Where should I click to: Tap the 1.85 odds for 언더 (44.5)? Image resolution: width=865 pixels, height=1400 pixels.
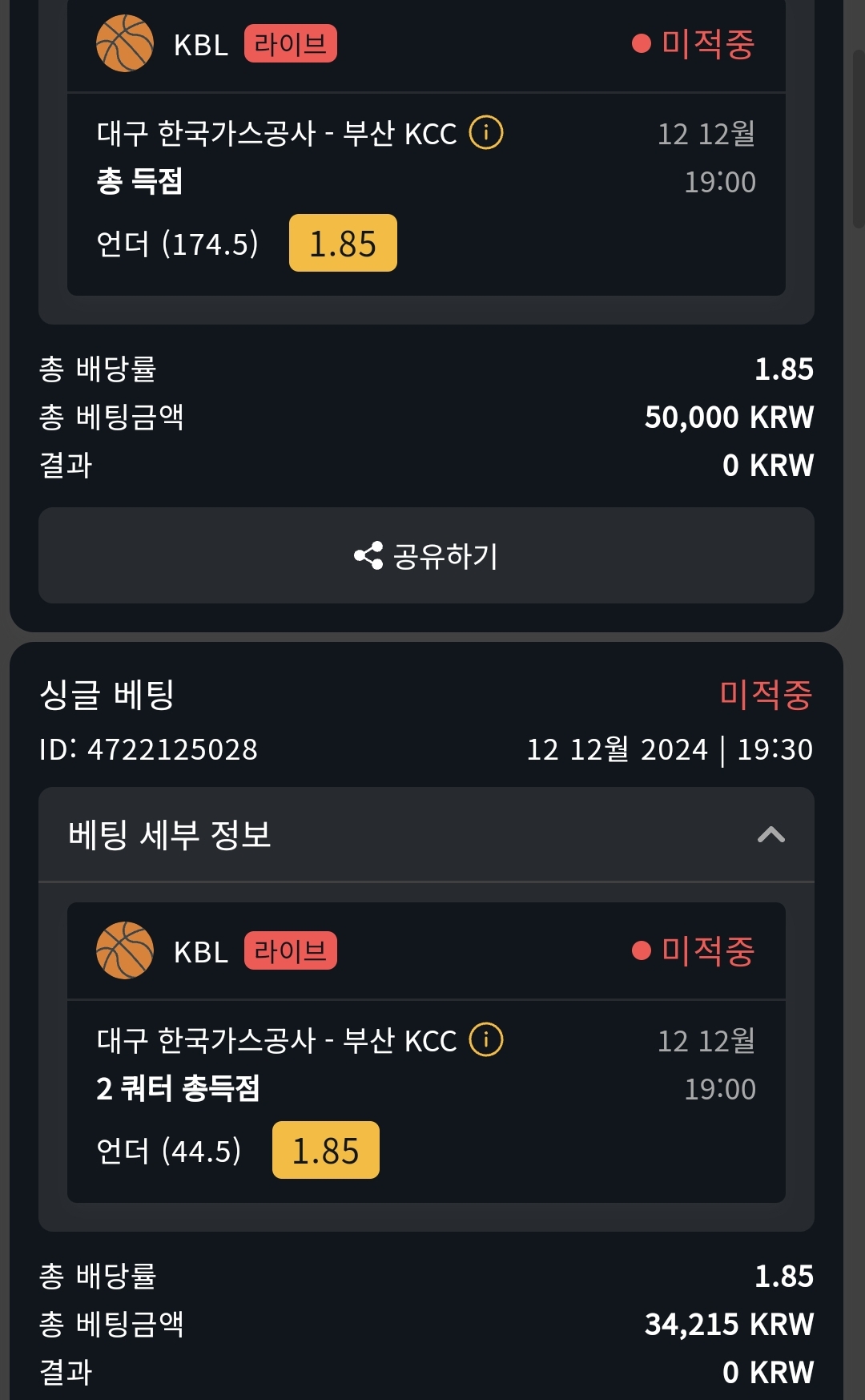click(326, 1150)
